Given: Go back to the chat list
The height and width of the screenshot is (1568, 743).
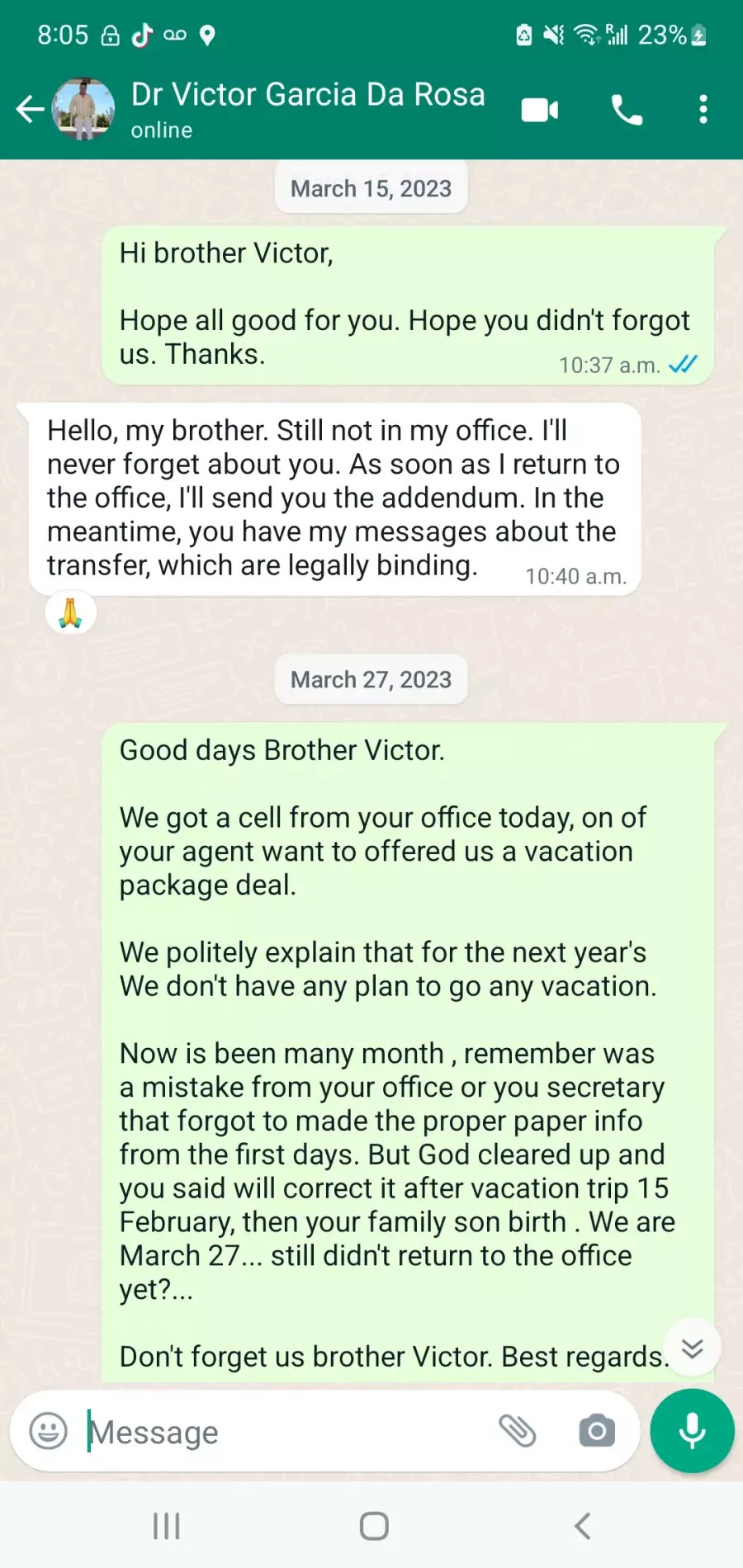Looking at the screenshot, I should [30, 109].
